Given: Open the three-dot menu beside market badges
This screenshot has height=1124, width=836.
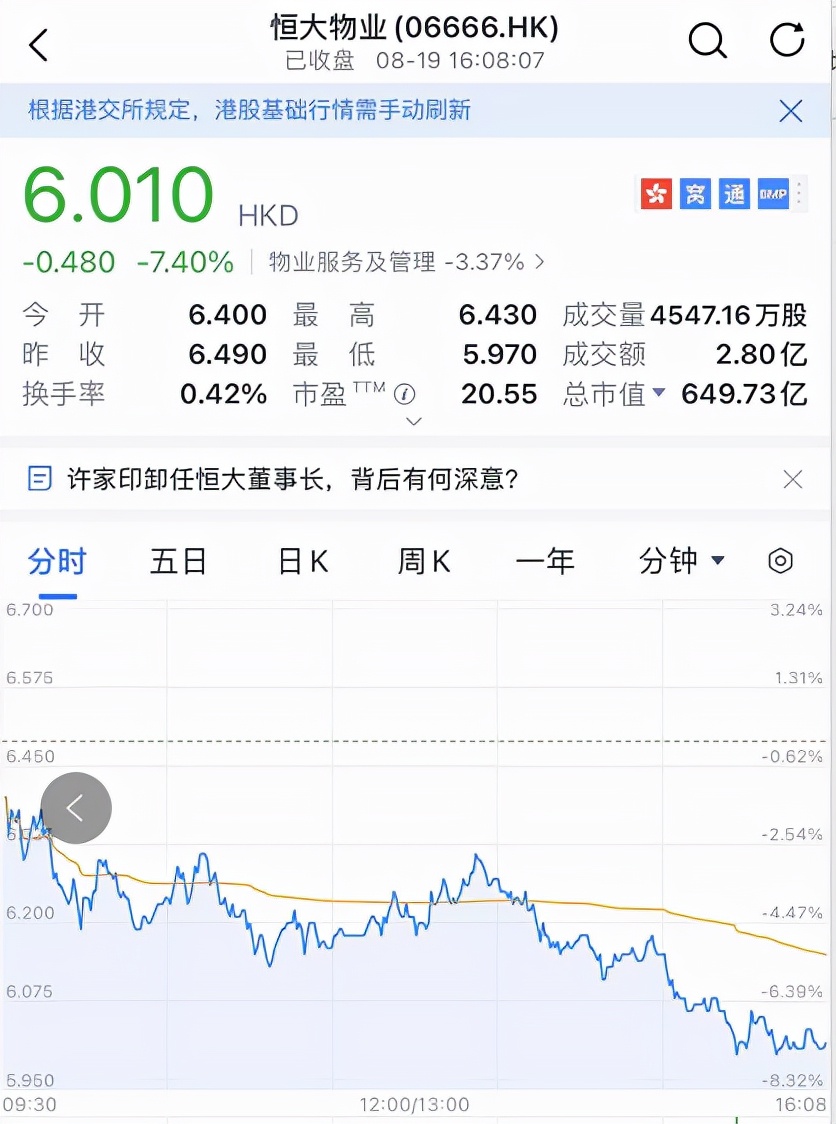Looking at the screenshot, I should 801,193.
